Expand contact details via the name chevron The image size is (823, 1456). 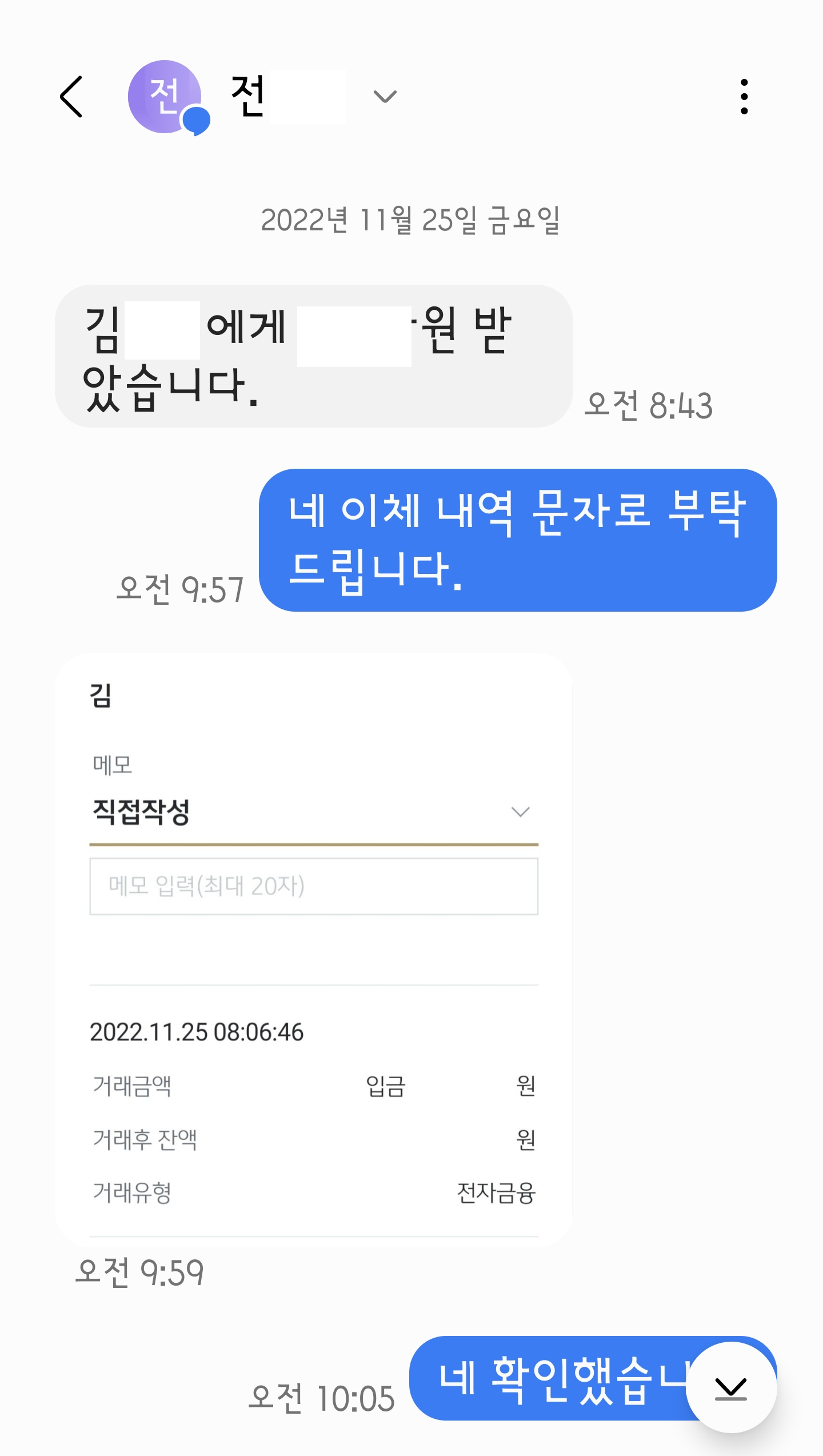tap(385, 97)
